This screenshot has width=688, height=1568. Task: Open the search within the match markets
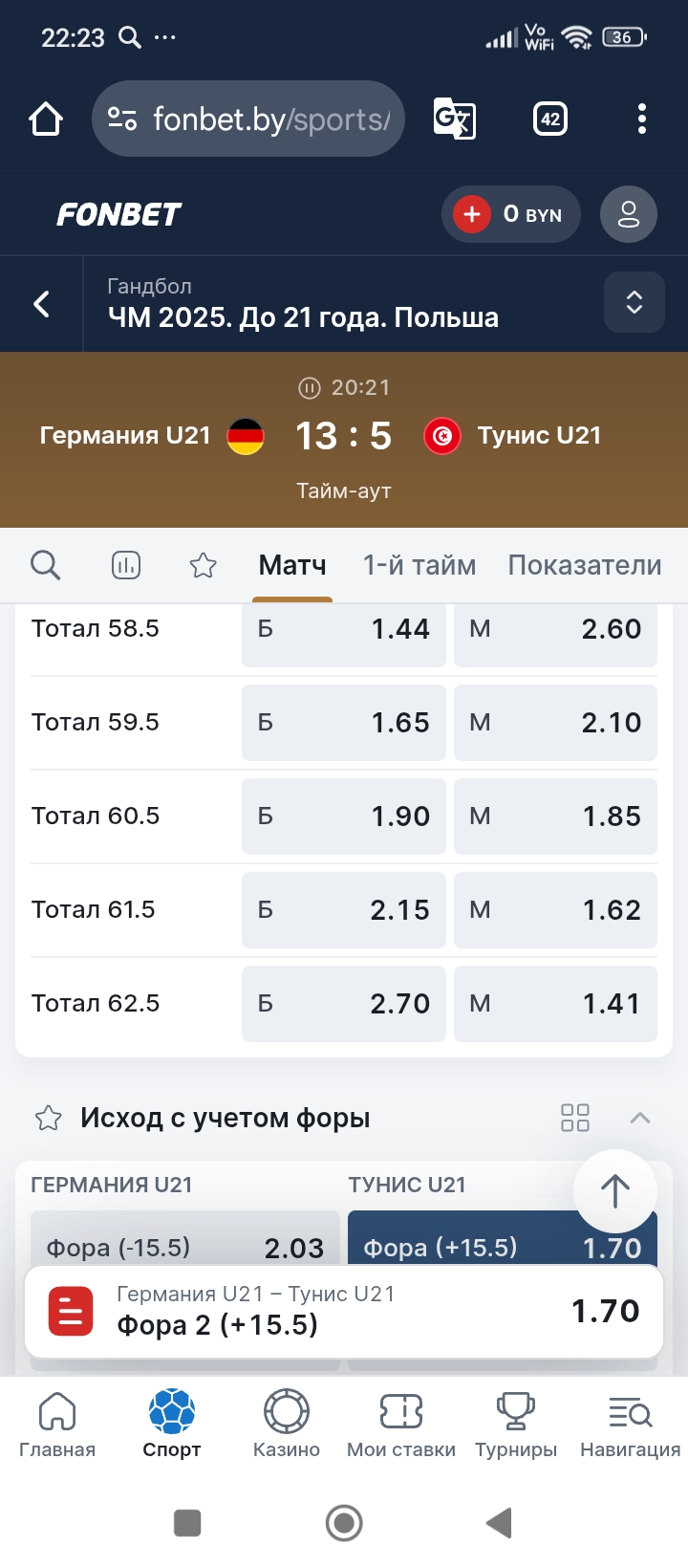[45, 565]
